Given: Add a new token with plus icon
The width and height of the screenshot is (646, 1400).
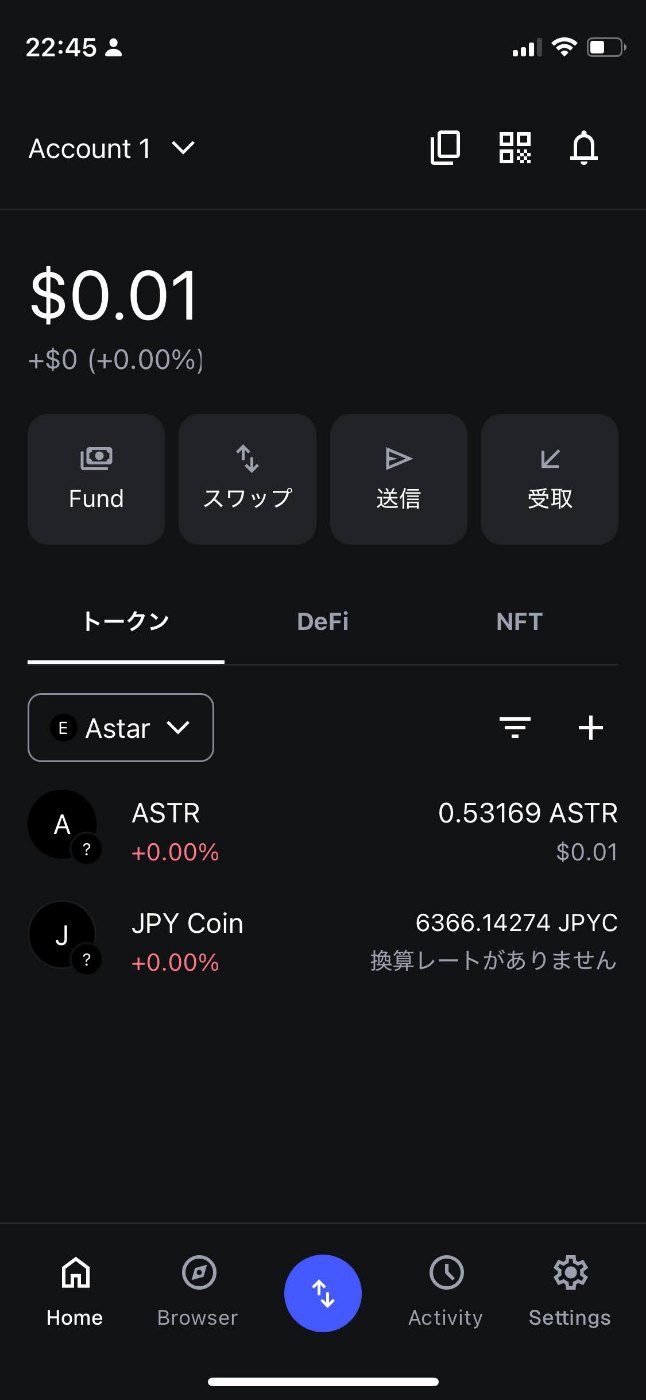Looking at the screenshot, I should pos(591,728).
